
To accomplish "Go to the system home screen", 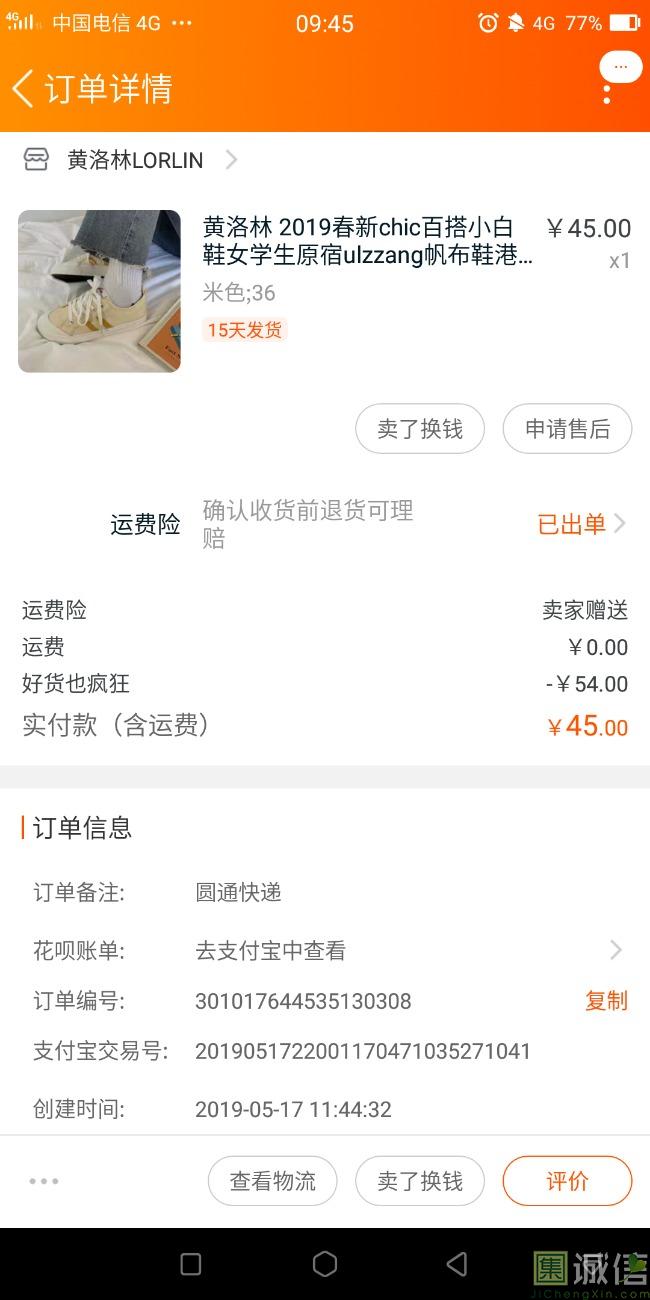I will pos(325,1264).
